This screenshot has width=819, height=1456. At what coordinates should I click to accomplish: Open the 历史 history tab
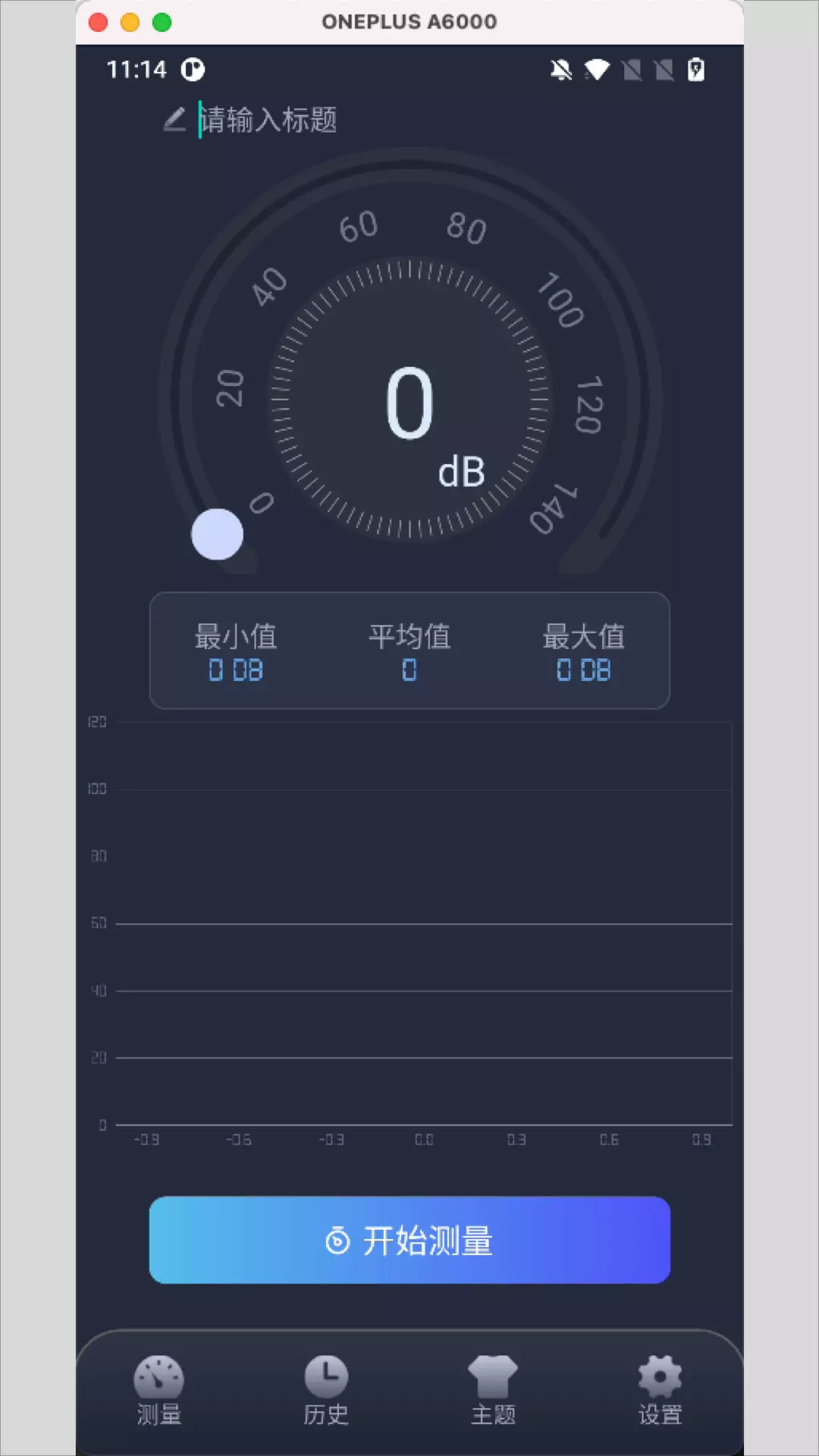(326, 1391)
